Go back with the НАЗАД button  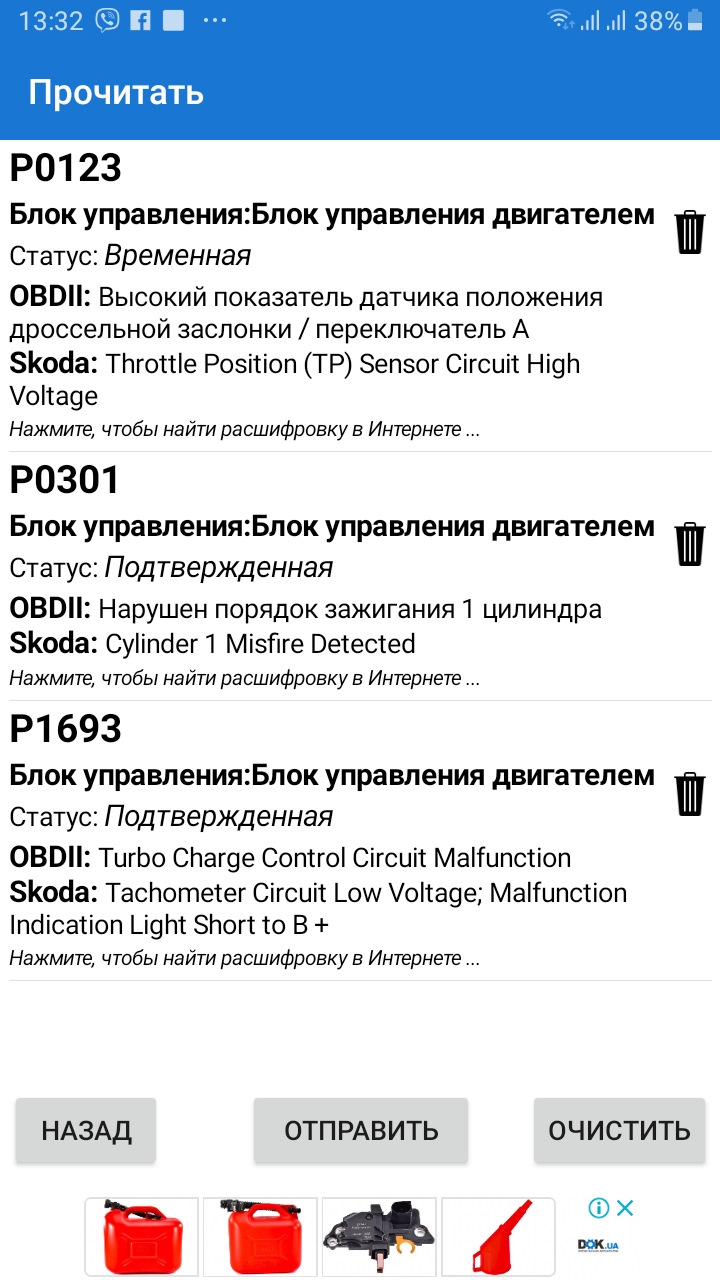[x=86, y=1131]
